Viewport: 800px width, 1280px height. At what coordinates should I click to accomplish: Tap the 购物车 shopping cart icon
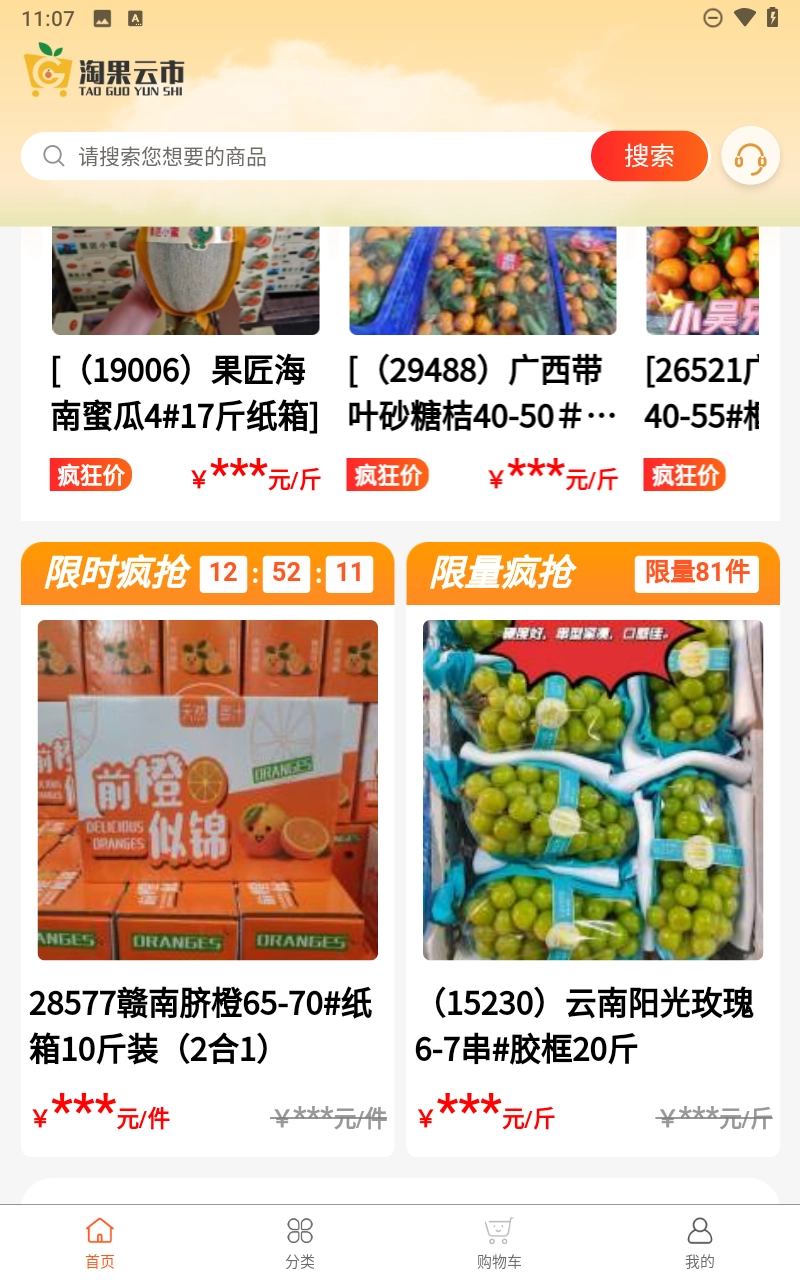click(x=498, y=1230)
